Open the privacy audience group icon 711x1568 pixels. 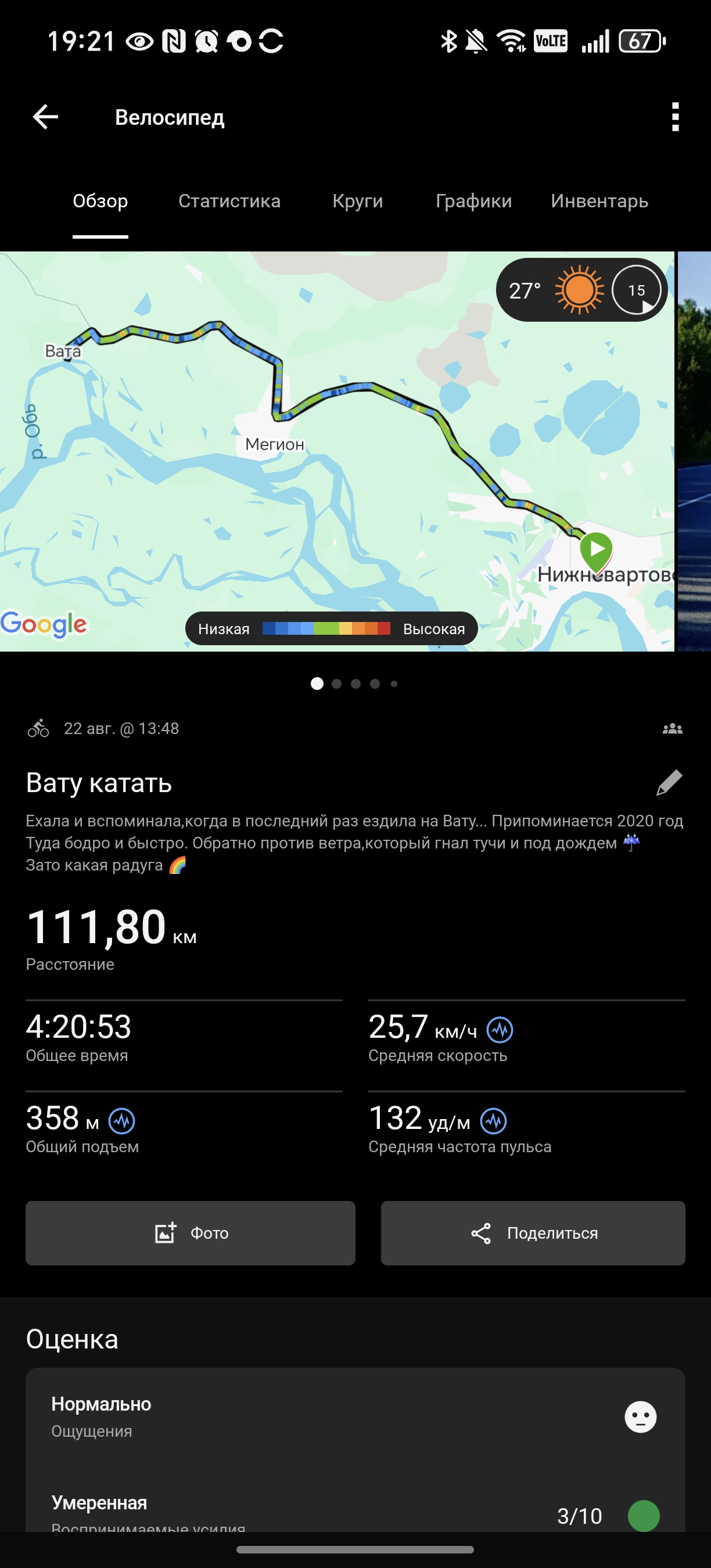point(673,729)
